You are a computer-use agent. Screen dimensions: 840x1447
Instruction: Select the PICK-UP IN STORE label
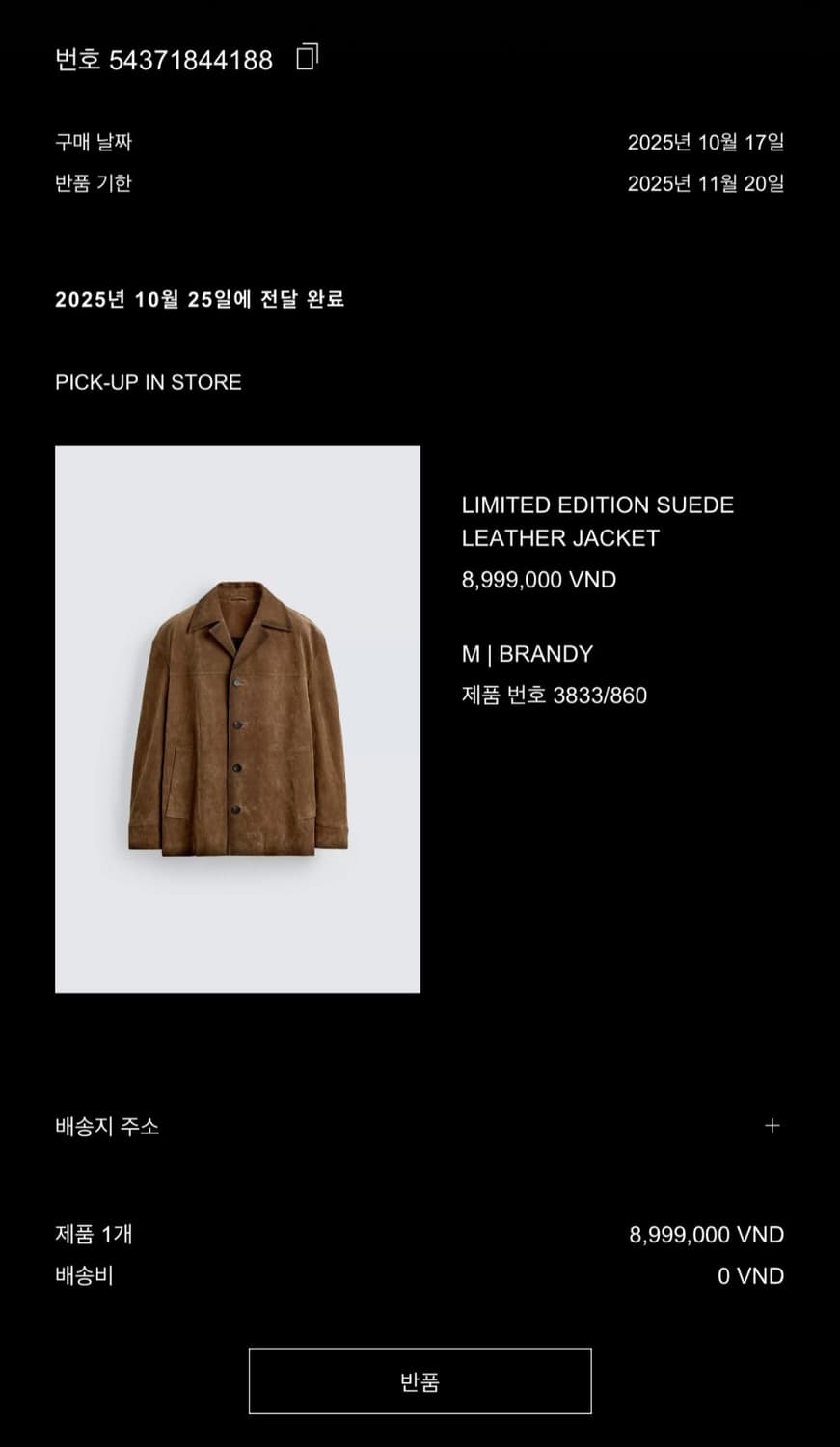point(149,382)
